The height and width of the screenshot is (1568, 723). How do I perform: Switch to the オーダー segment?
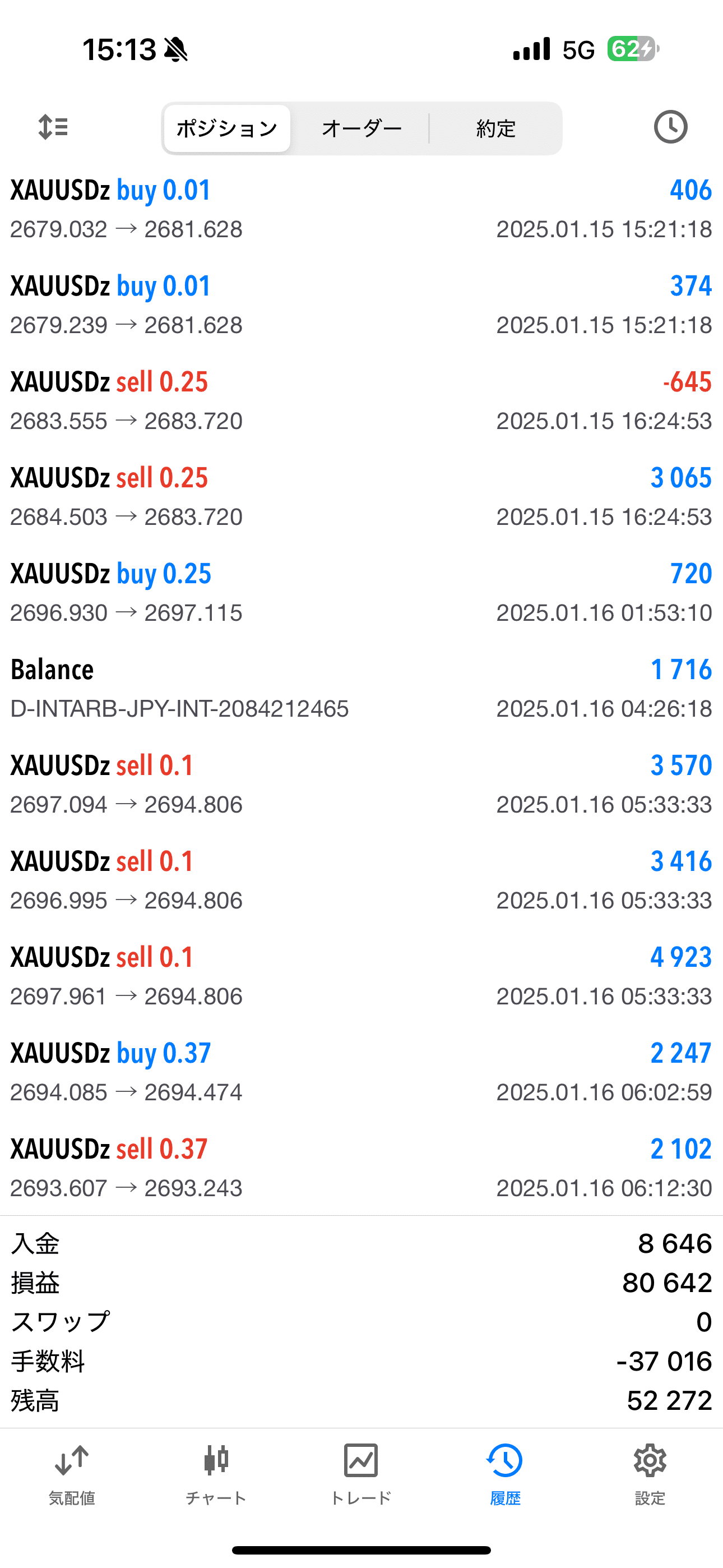point(361,128)
